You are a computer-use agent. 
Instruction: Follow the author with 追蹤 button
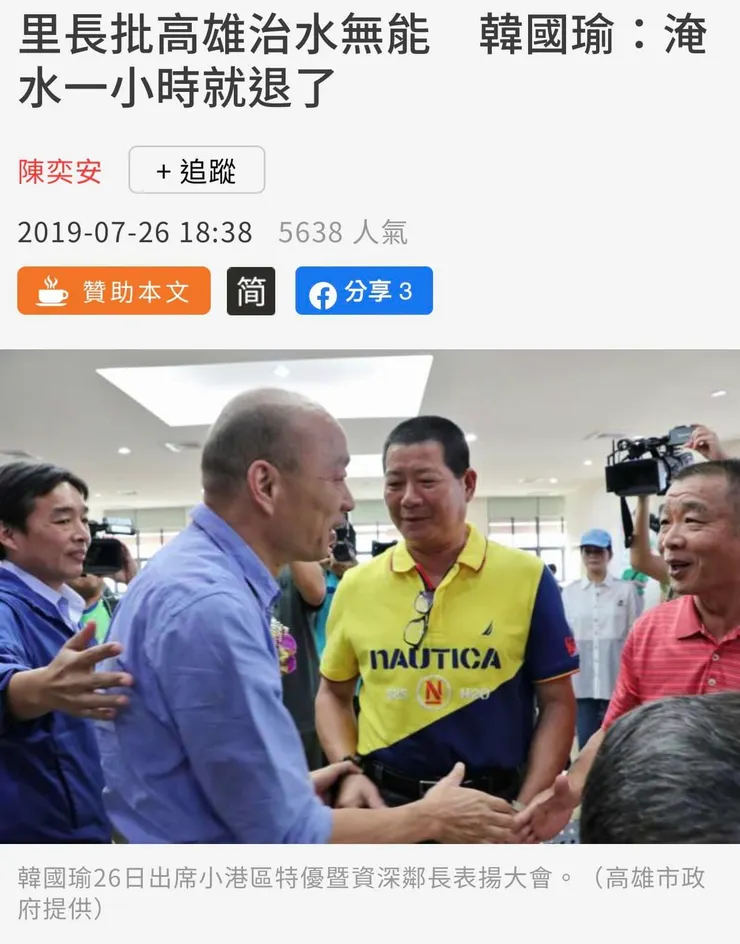point(197,170)
